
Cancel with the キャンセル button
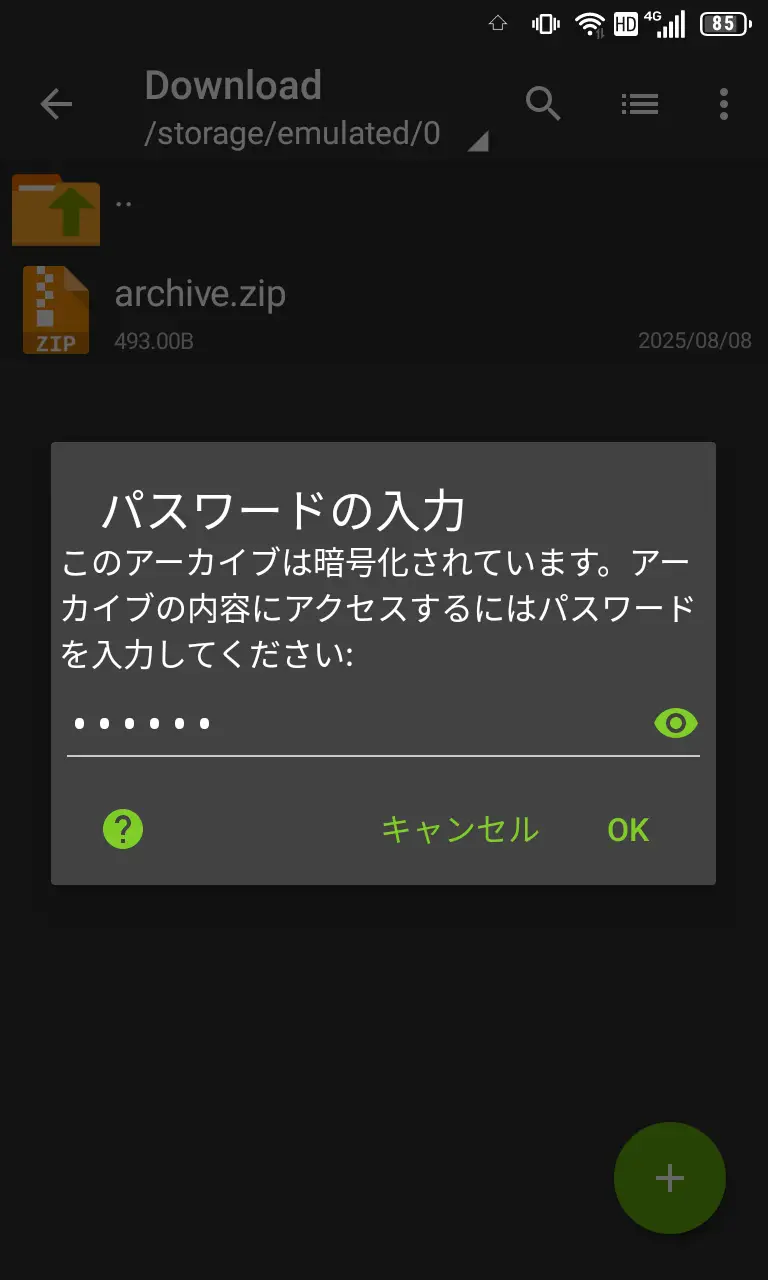tap(460, 829)
